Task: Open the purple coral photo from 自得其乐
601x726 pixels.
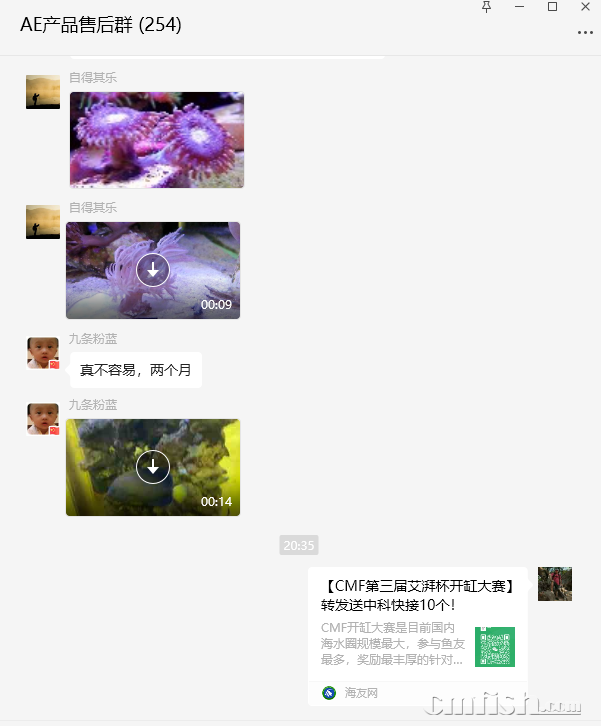Action: [157, 140]
